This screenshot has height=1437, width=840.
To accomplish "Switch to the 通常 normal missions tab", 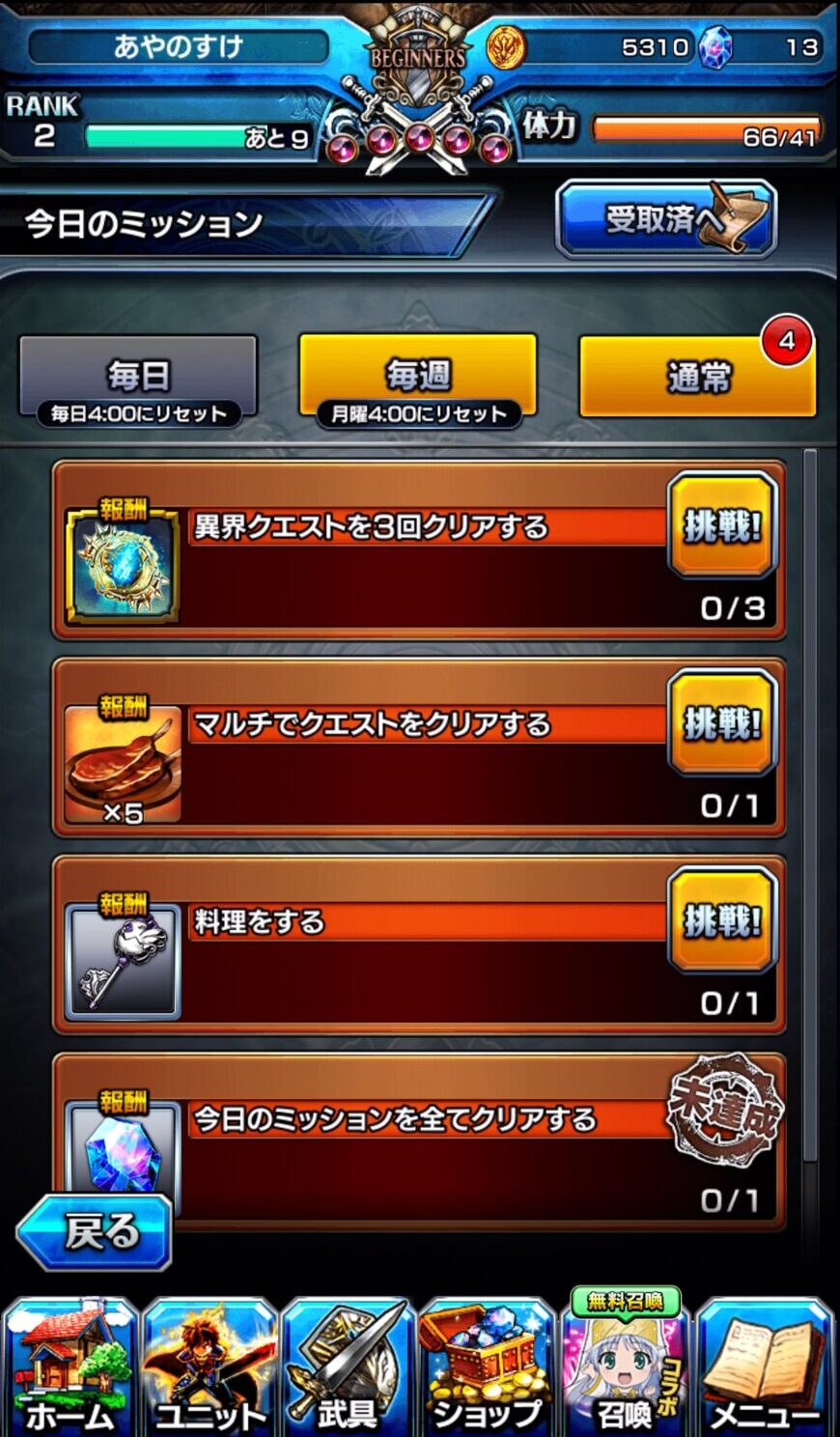I will pyautogui.click(x=697, y=378).
